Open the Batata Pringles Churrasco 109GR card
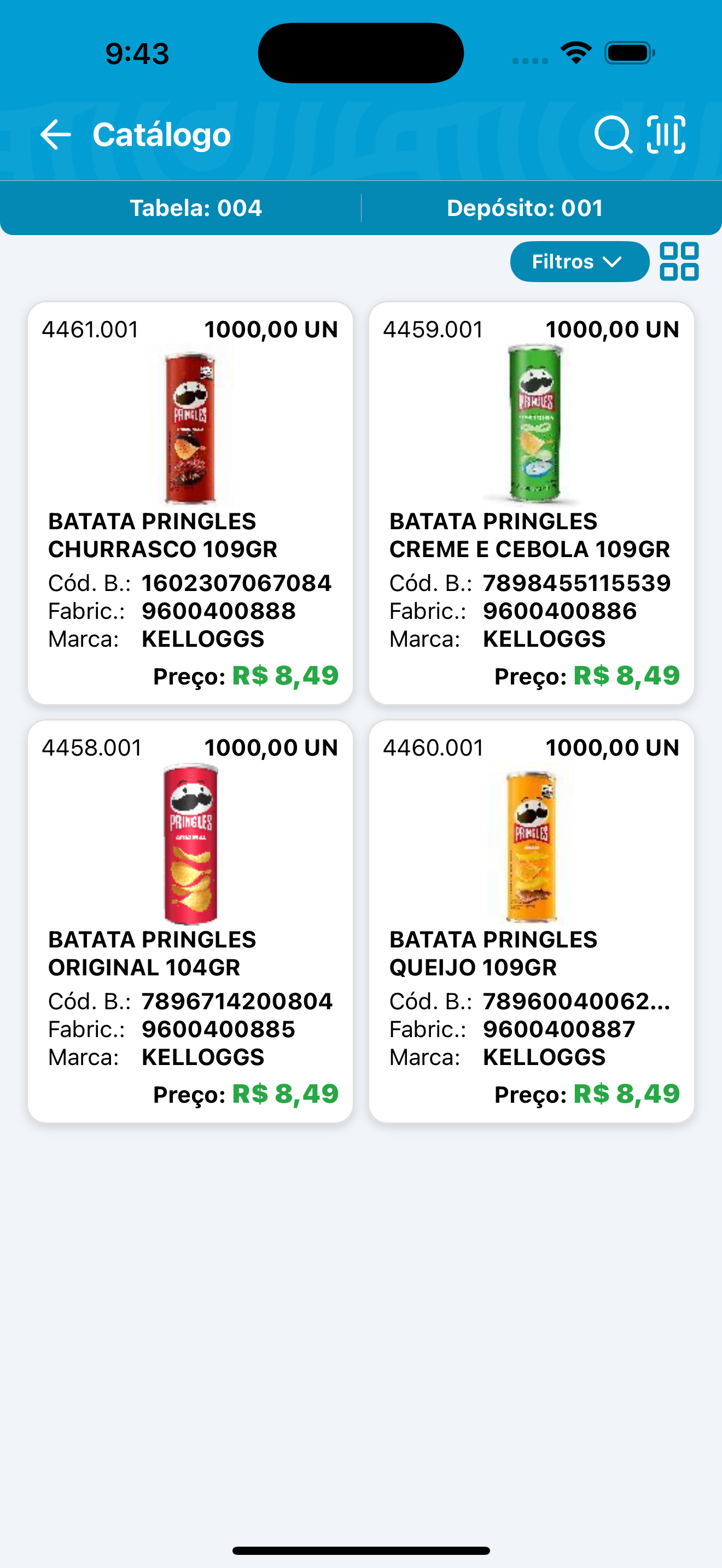The height and width of the screenshot is (1568, 722). [x=190, y=504]
